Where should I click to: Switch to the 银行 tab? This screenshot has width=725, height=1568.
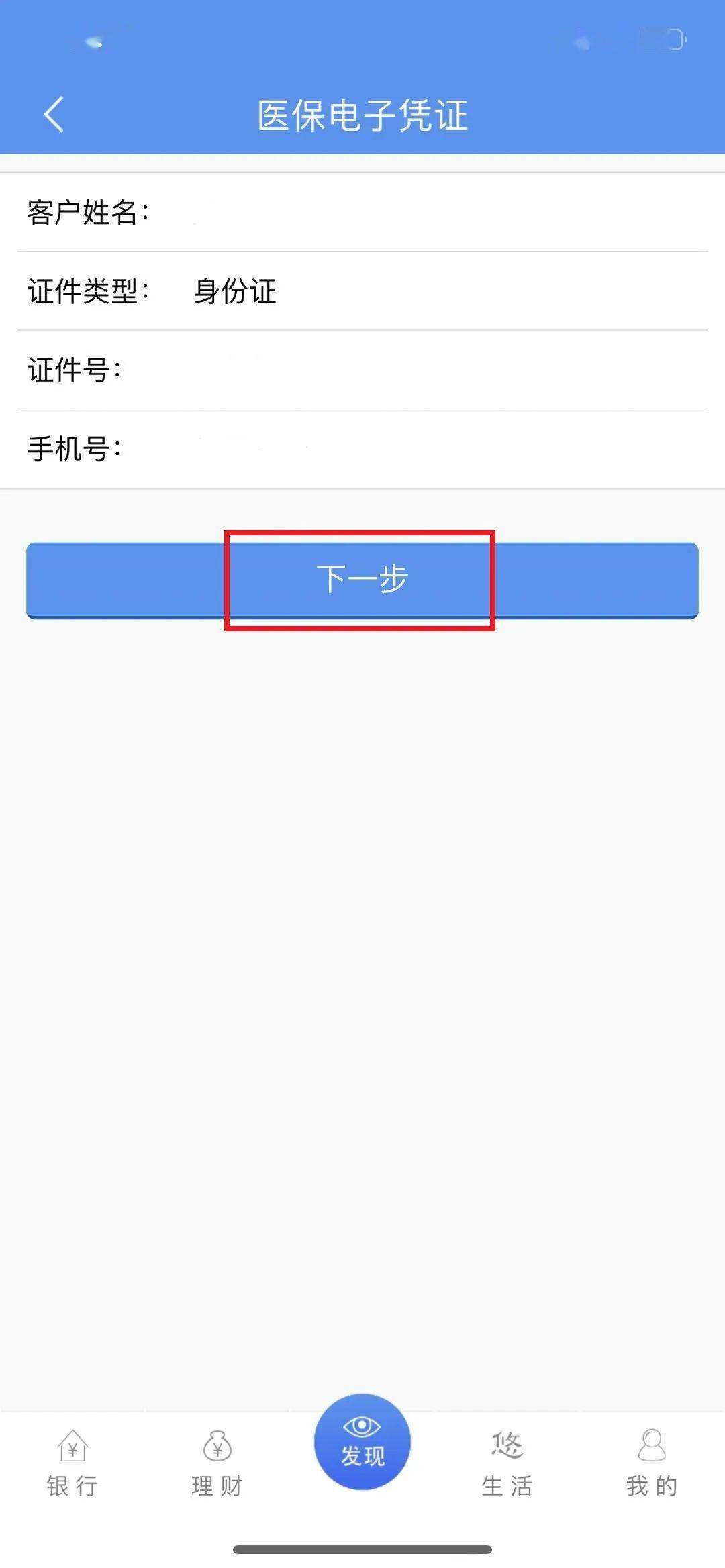click(72, 1463)
